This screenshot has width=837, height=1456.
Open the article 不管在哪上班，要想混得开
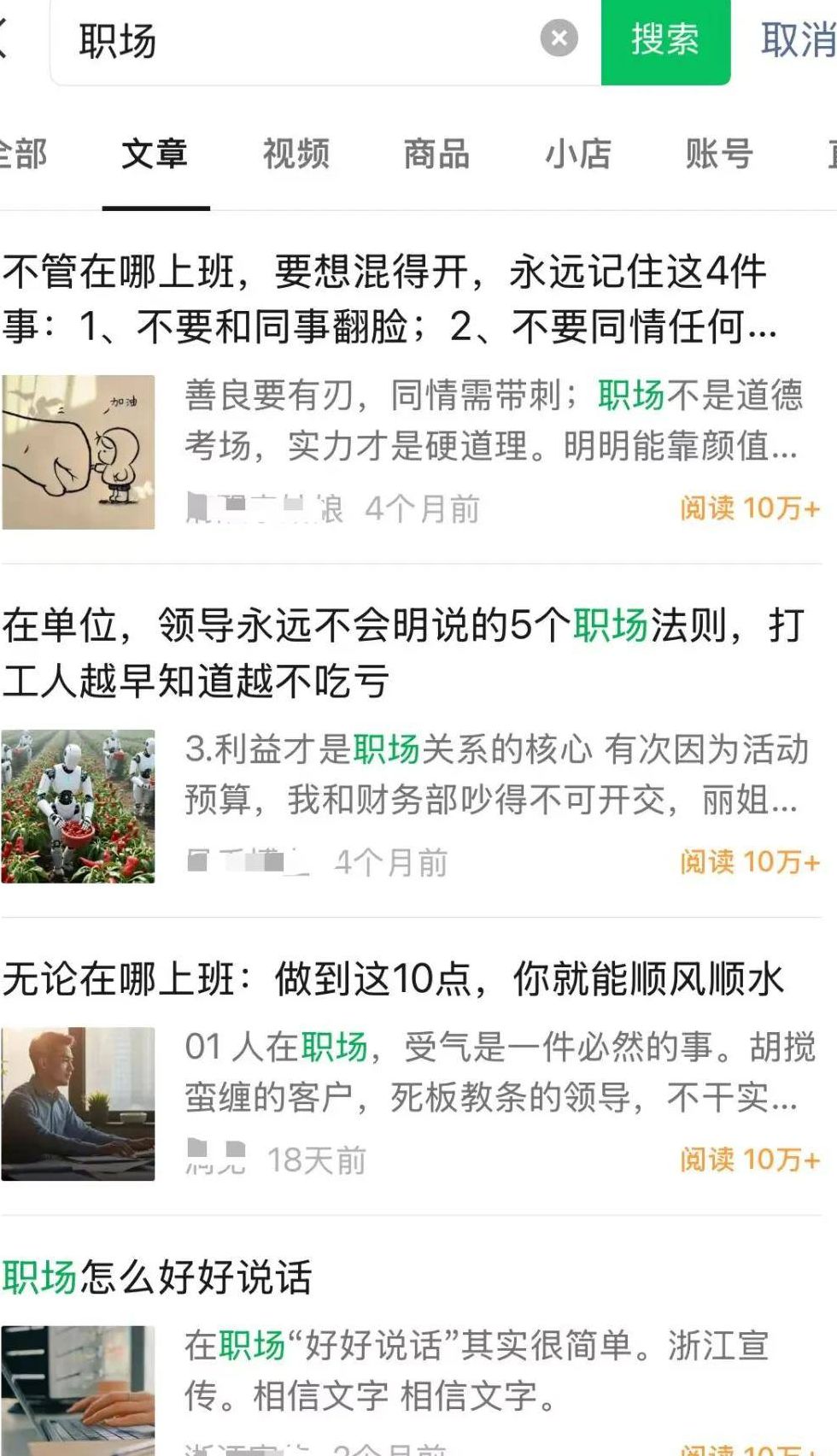tap(389, 299)
